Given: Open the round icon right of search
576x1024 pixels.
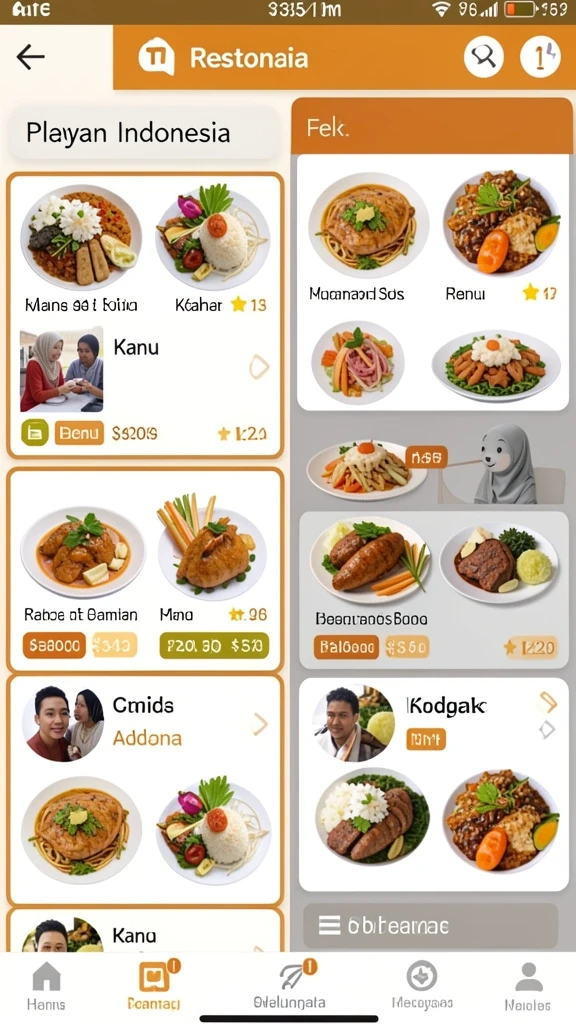Looking at the screenshot, I should pyautogui.click(x=540, y=57).
